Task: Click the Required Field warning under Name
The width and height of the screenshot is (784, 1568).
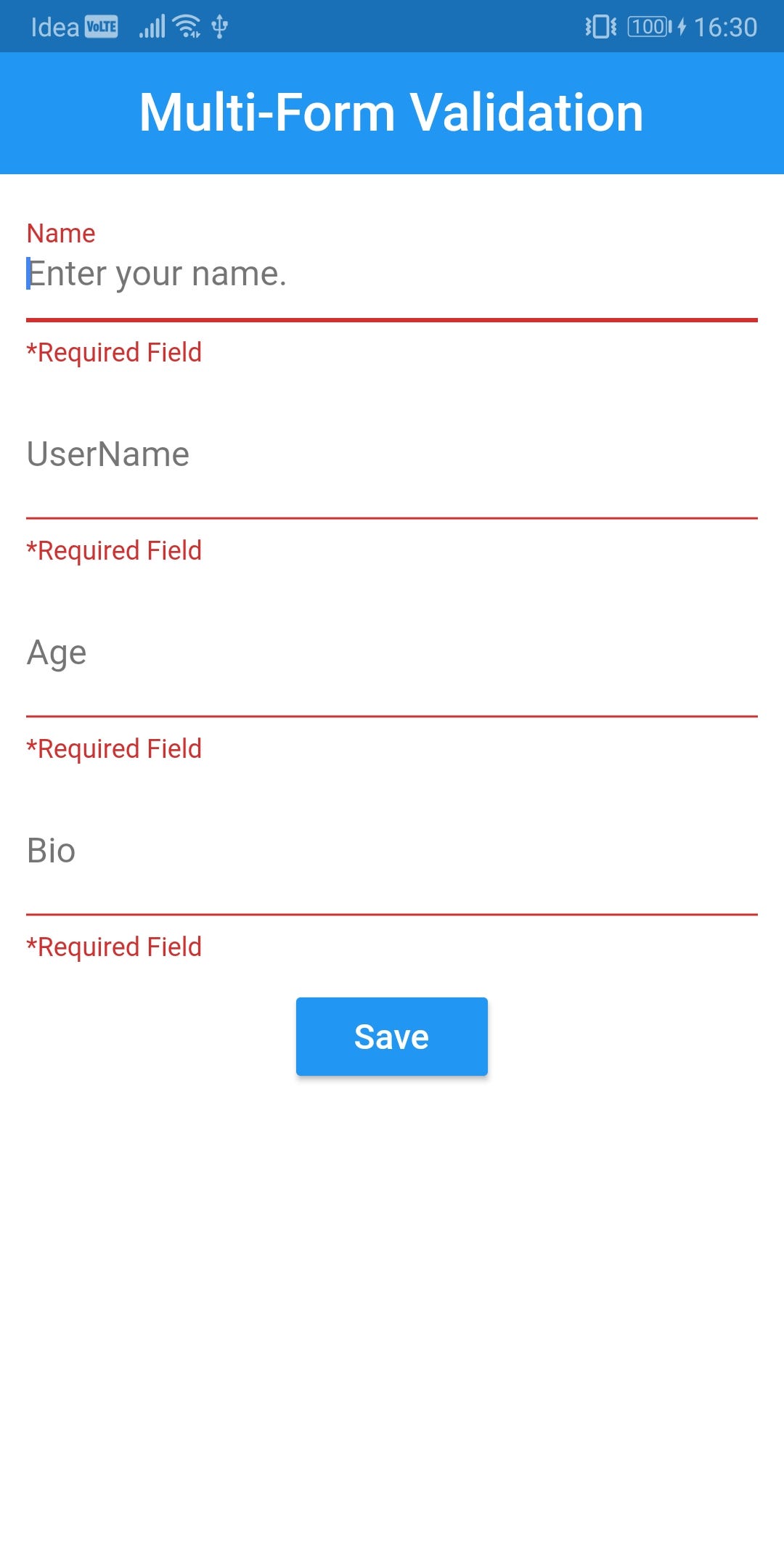Action: point(113,352)
